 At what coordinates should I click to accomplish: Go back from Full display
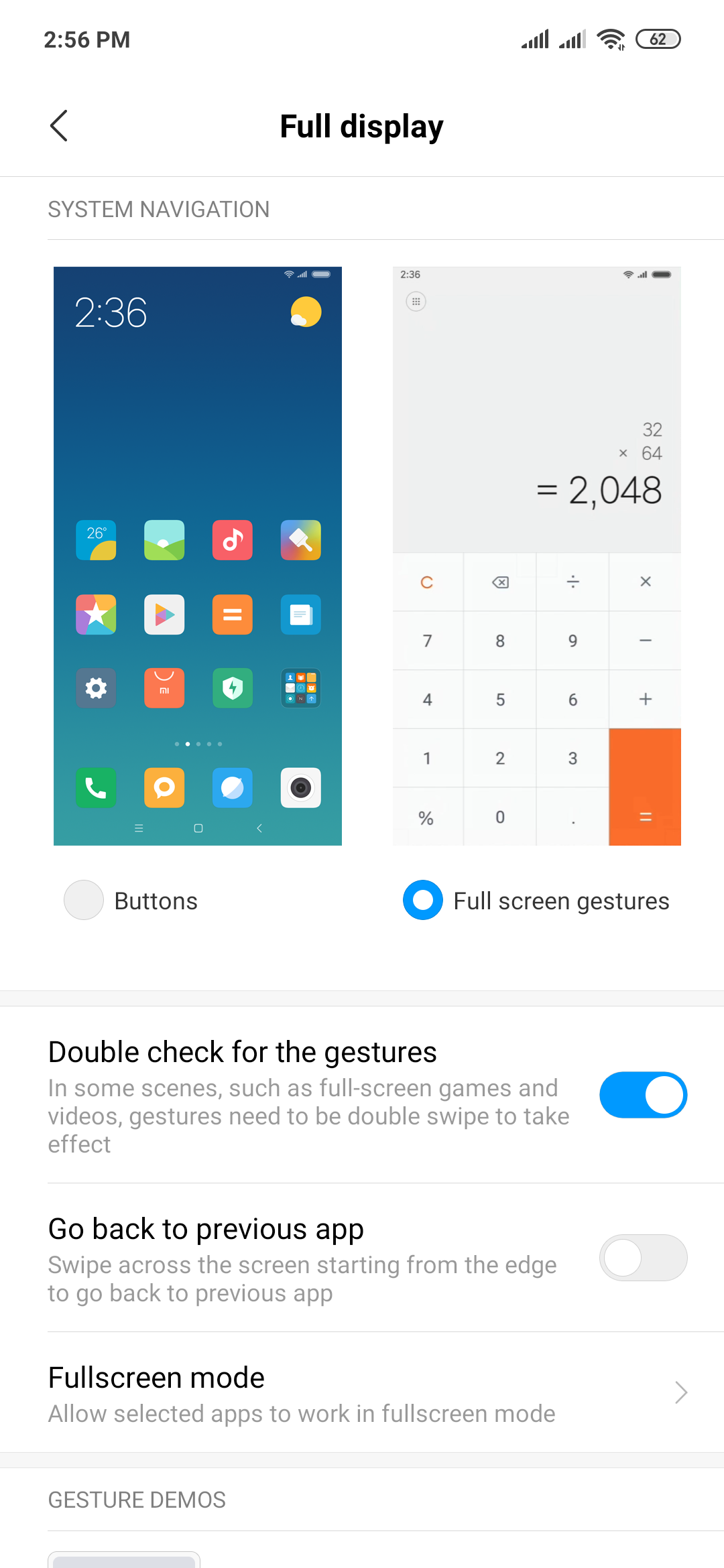tap(59, 126)
